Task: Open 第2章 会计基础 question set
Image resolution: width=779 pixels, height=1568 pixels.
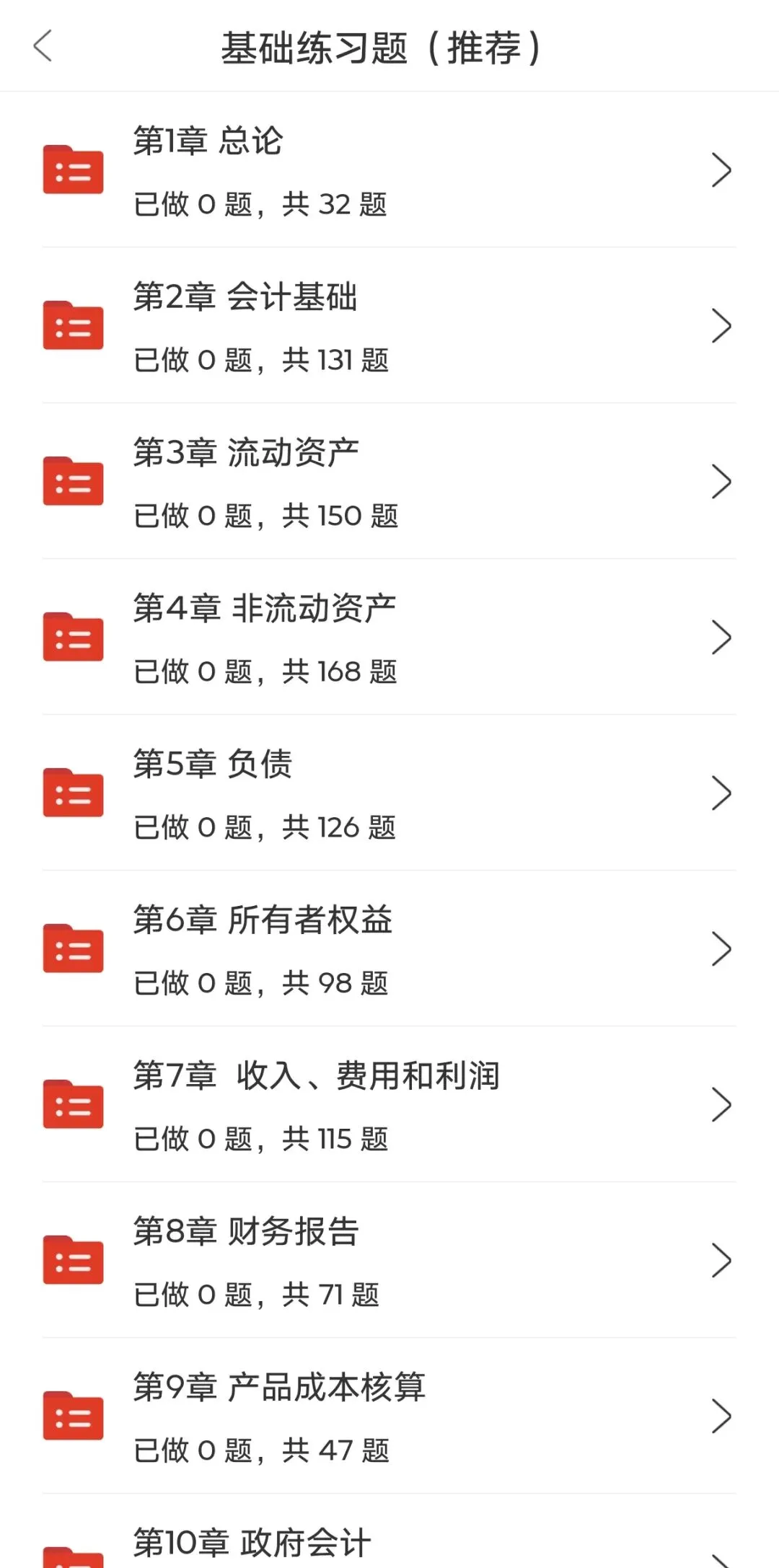Action: [x=389, y=325]
